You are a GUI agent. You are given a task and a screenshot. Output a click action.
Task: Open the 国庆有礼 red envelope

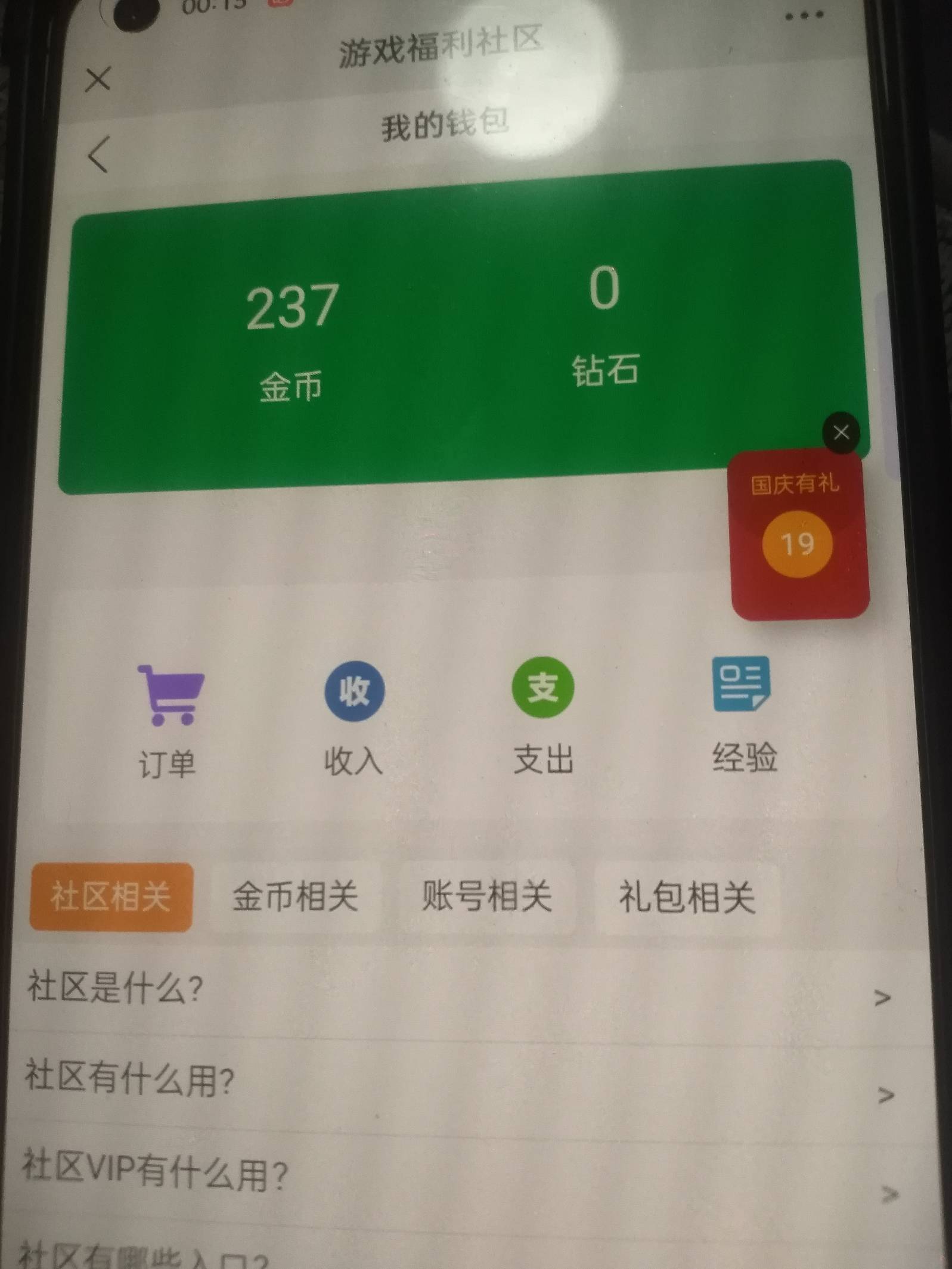click(798, 536)
